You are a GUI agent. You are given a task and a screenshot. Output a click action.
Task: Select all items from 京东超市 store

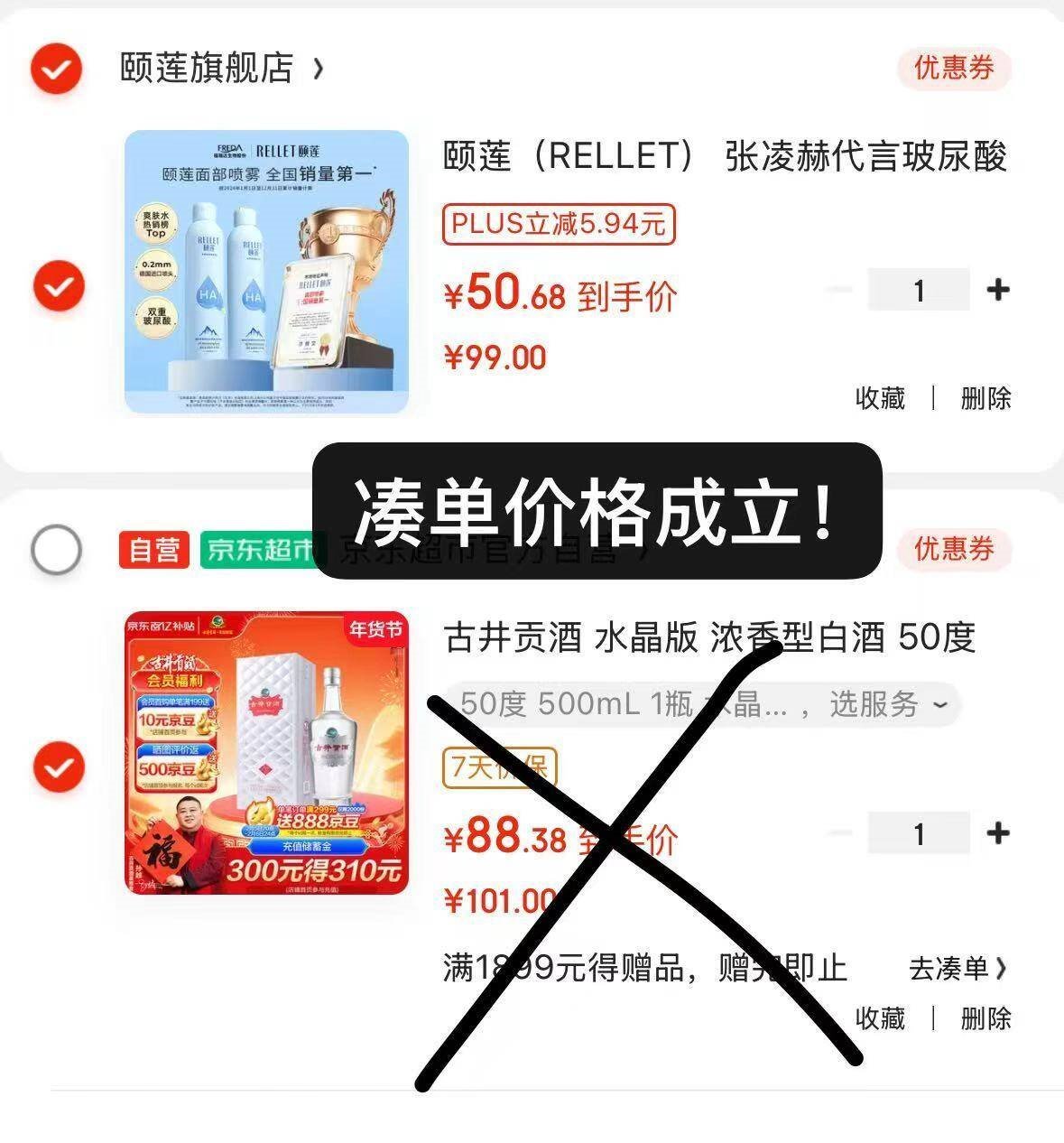pyautogui.click(x=56, y=549)
